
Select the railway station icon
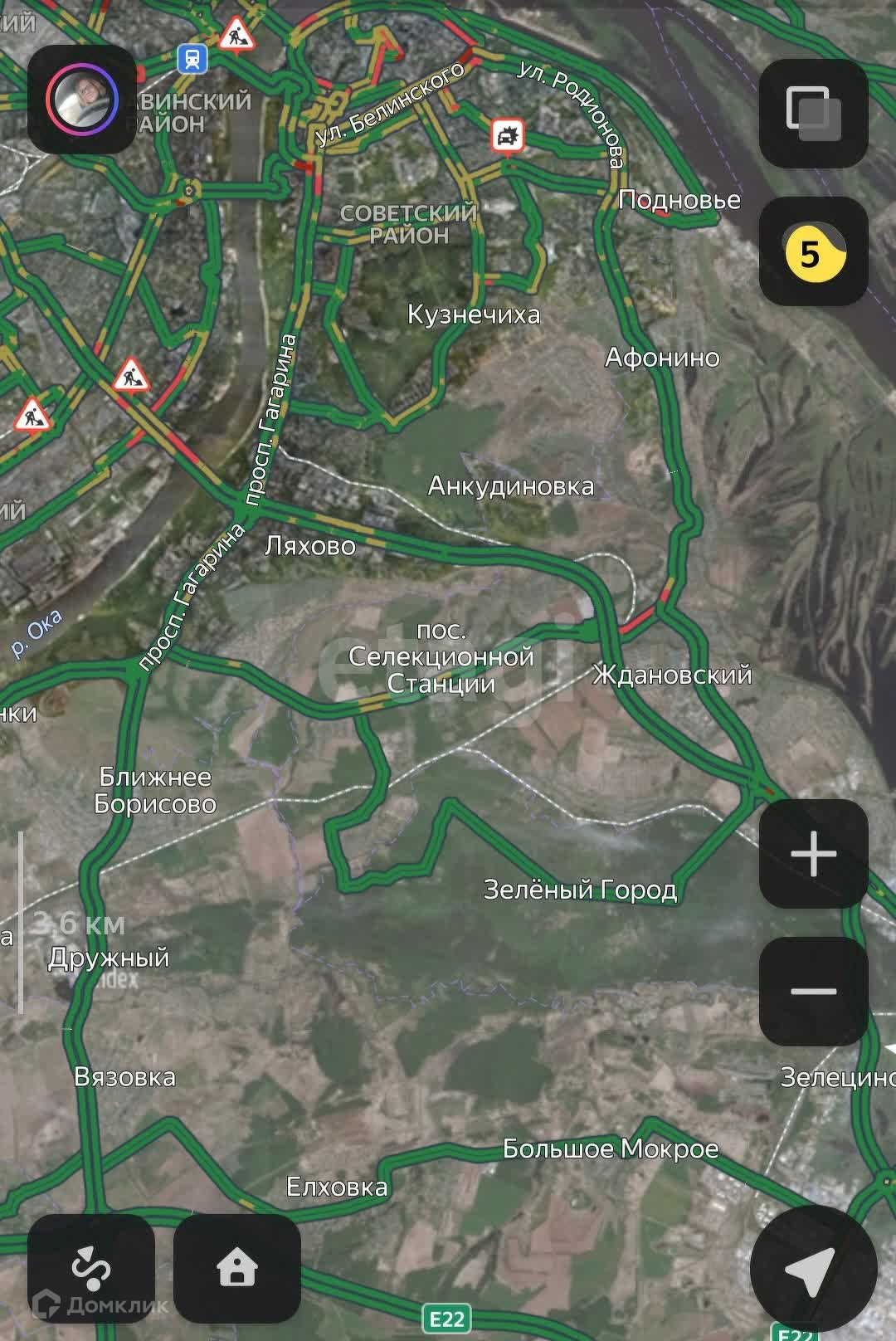pyautogui.click(x=192, y=59)
